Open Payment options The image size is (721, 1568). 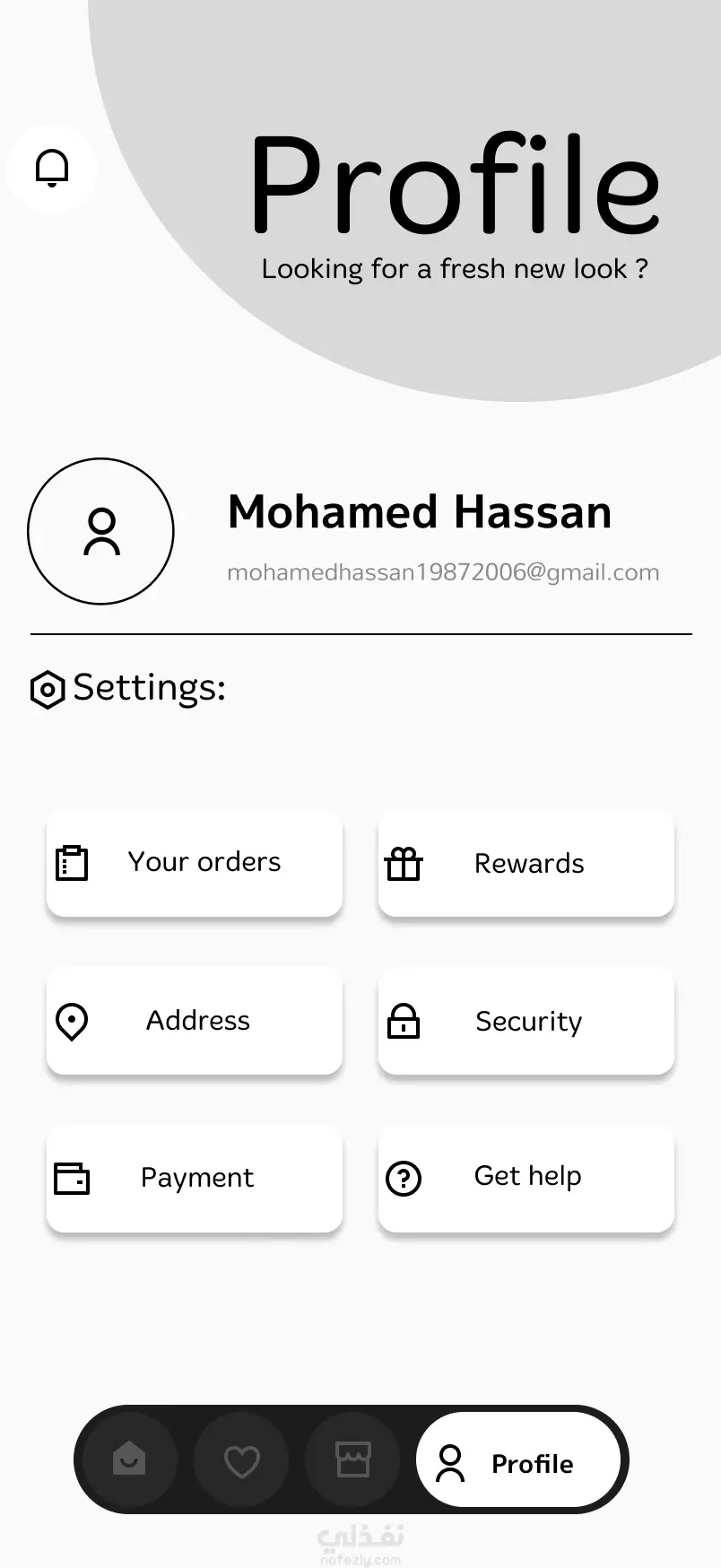pos(195,1178)
